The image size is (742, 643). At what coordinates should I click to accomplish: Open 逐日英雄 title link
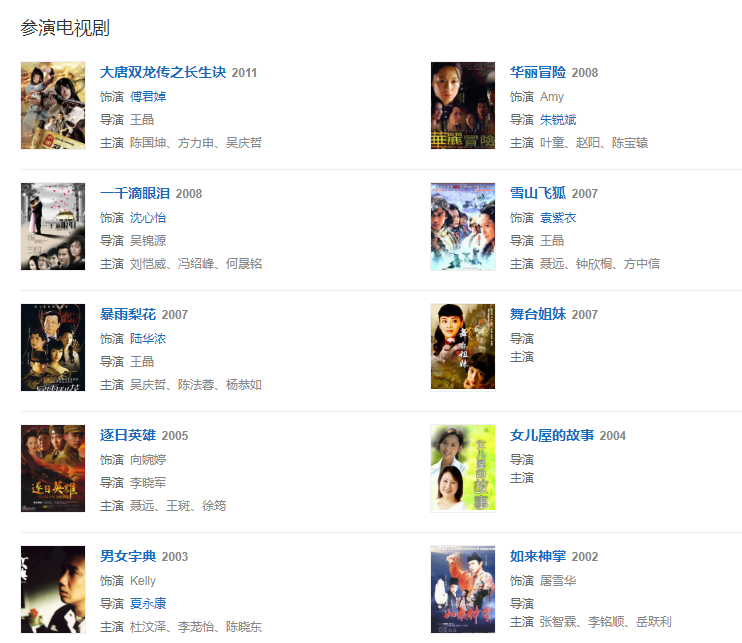coord(129,435)
